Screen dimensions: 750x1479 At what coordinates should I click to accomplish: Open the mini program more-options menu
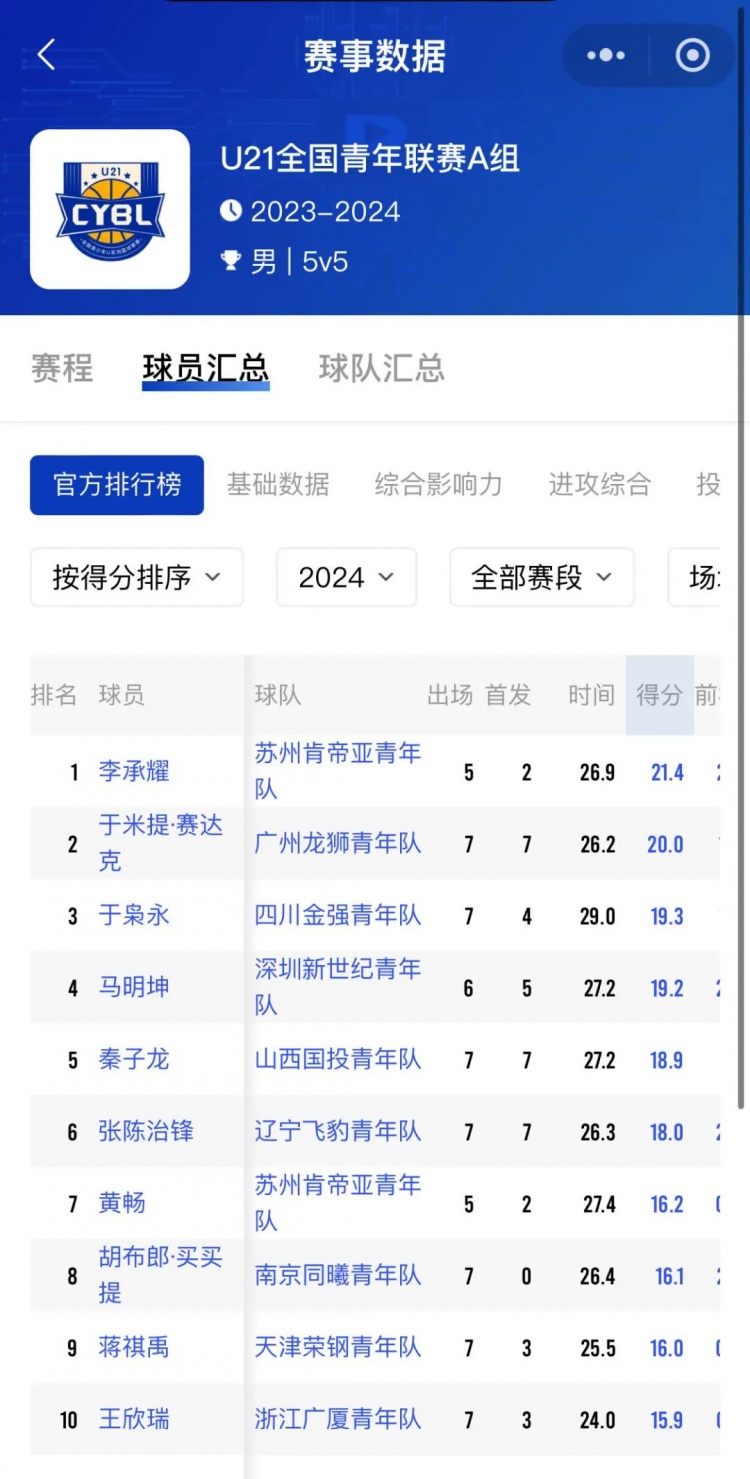[x=606, y=56]
